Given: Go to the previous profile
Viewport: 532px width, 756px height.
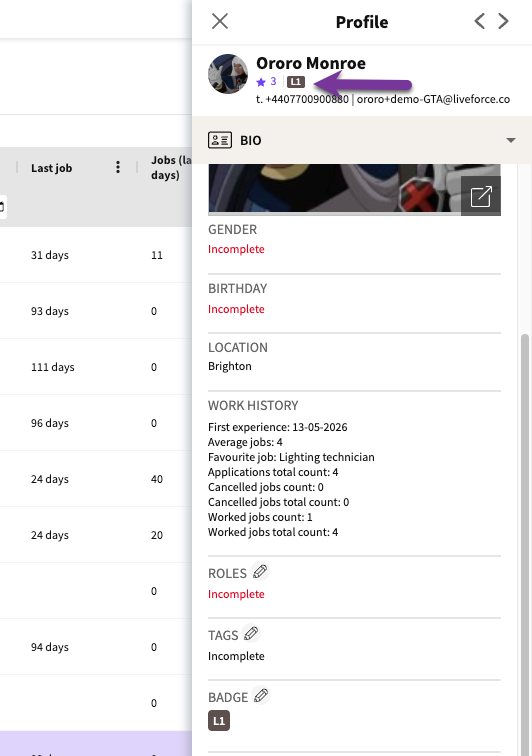Looking at the screenshot, I should [x=479, y=21].
